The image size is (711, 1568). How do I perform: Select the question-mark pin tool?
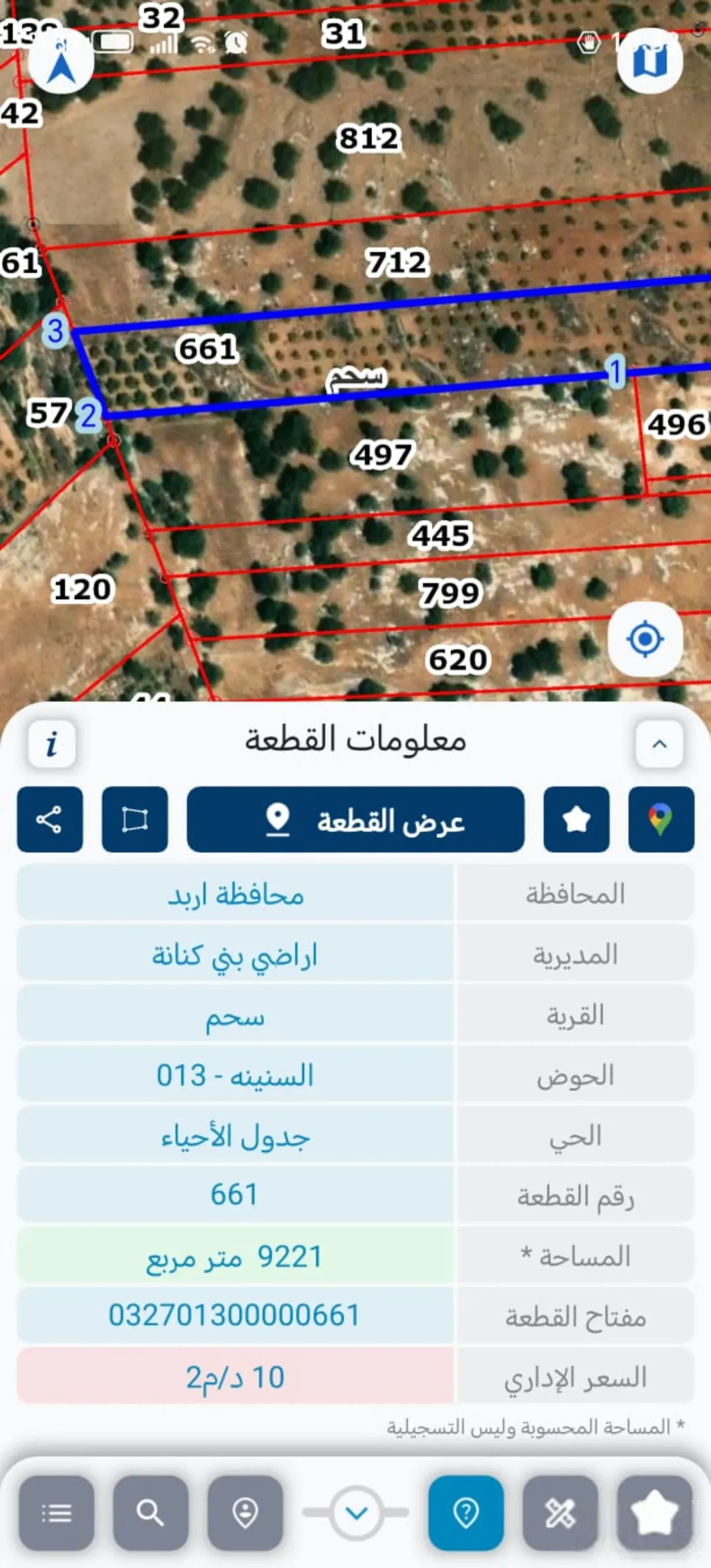[466, 1513]
